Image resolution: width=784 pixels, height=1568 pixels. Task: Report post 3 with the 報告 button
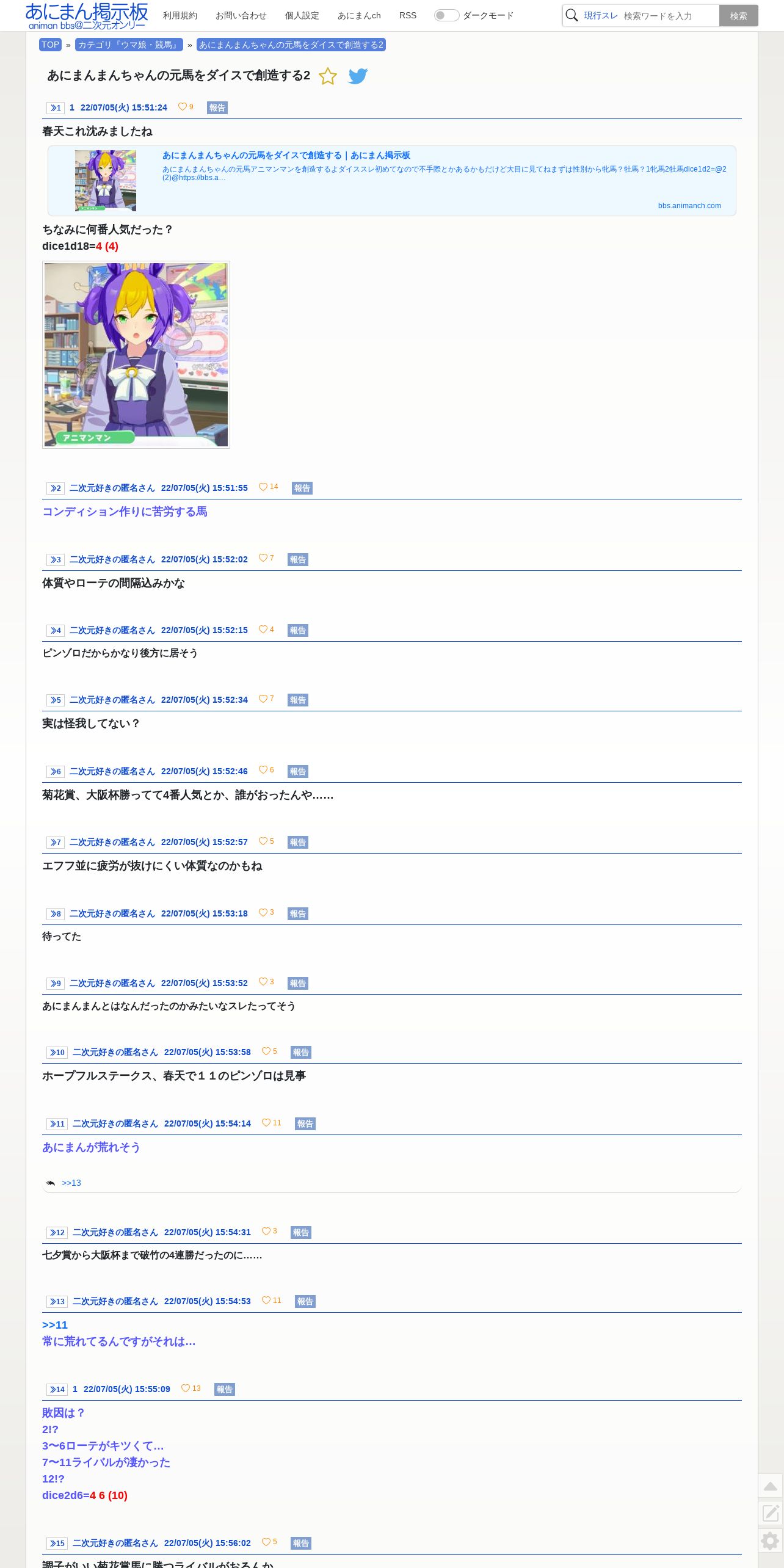pyautogui.click(x=298, y=559)
